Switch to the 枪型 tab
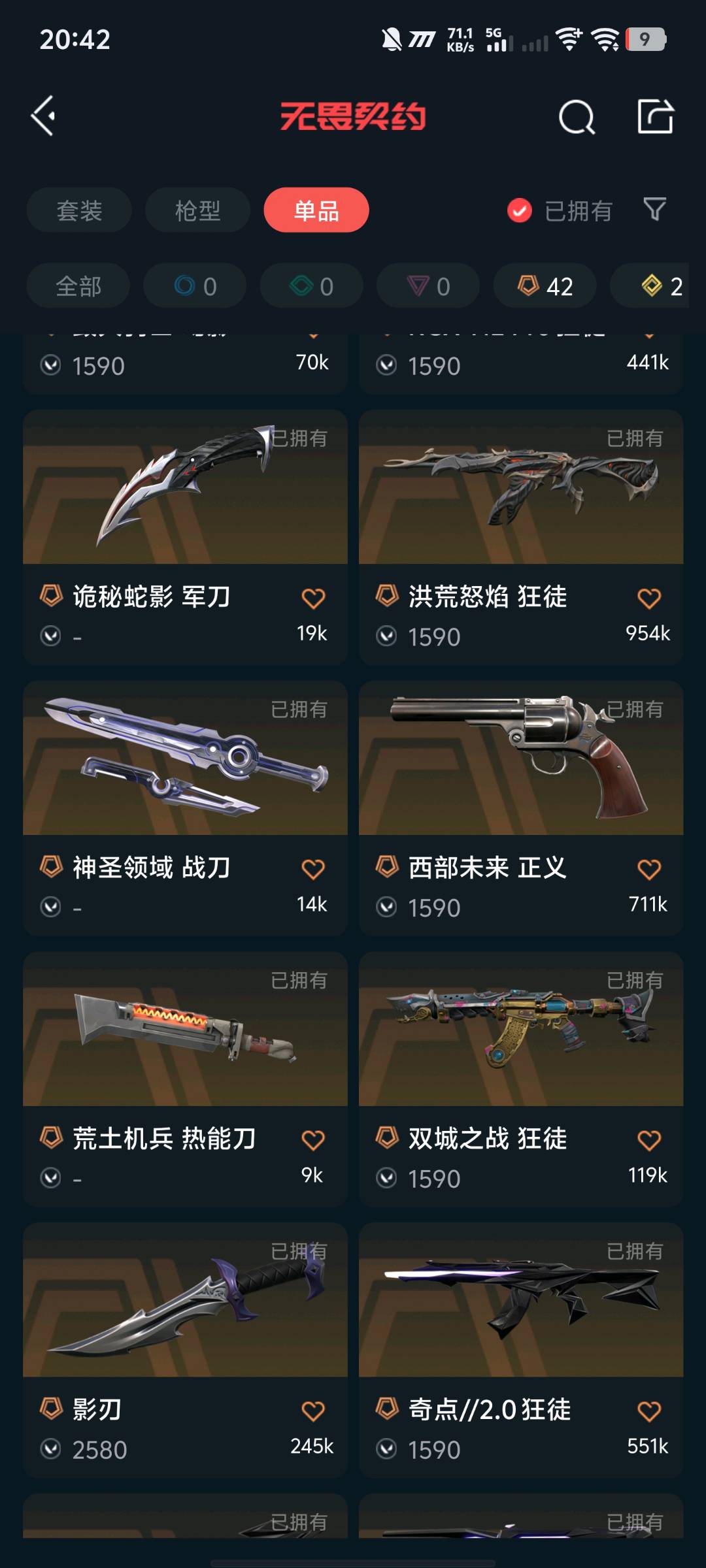 (197, 210)
